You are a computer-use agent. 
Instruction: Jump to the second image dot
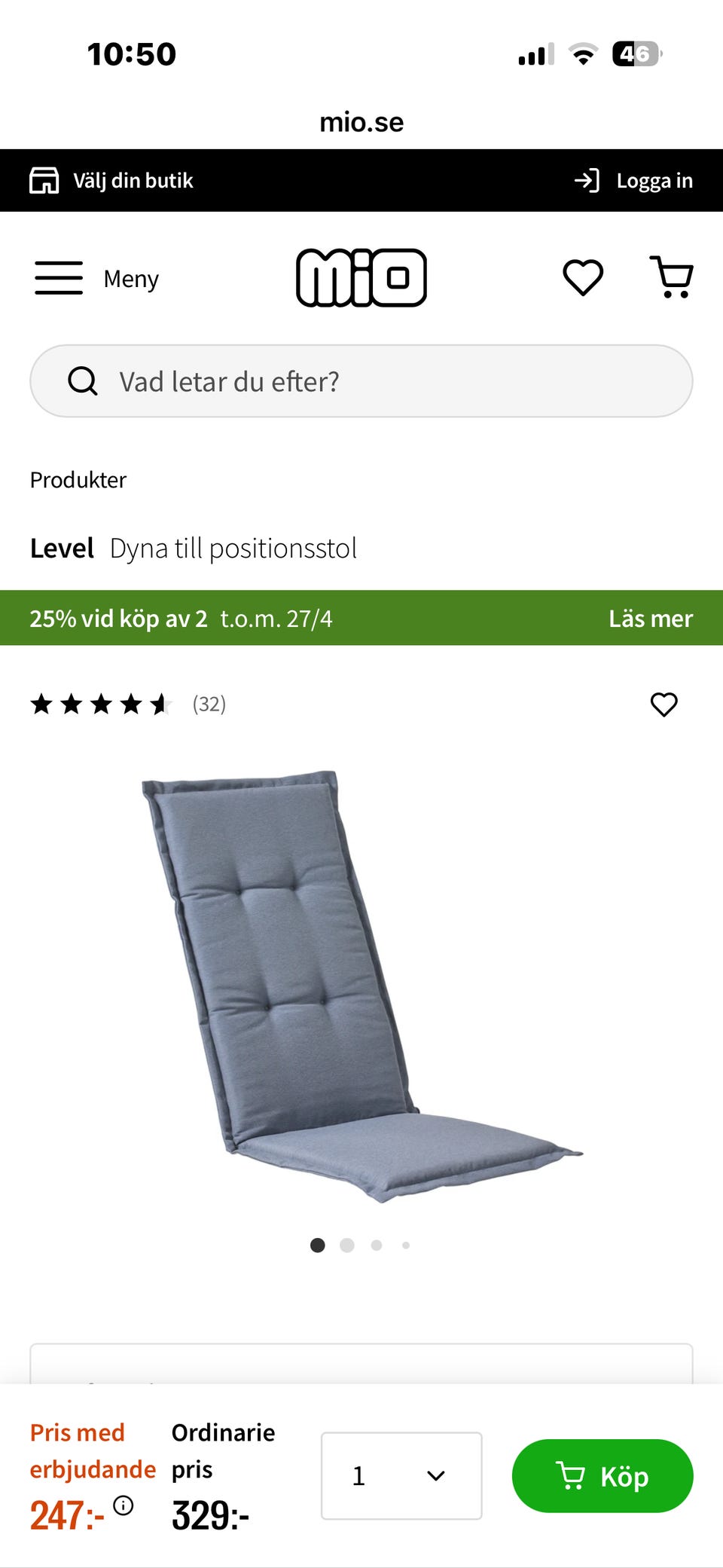coord(347,1245)
